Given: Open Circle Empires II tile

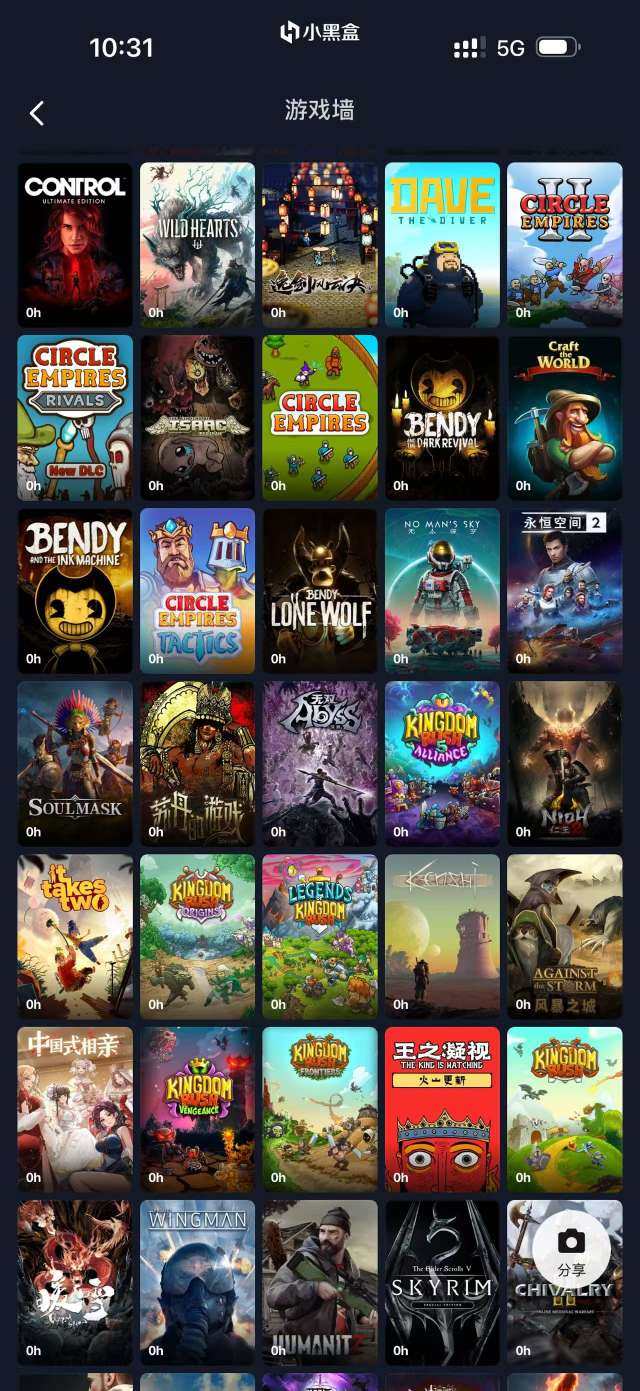Looking at the screenshot, I should click(564, 245).
